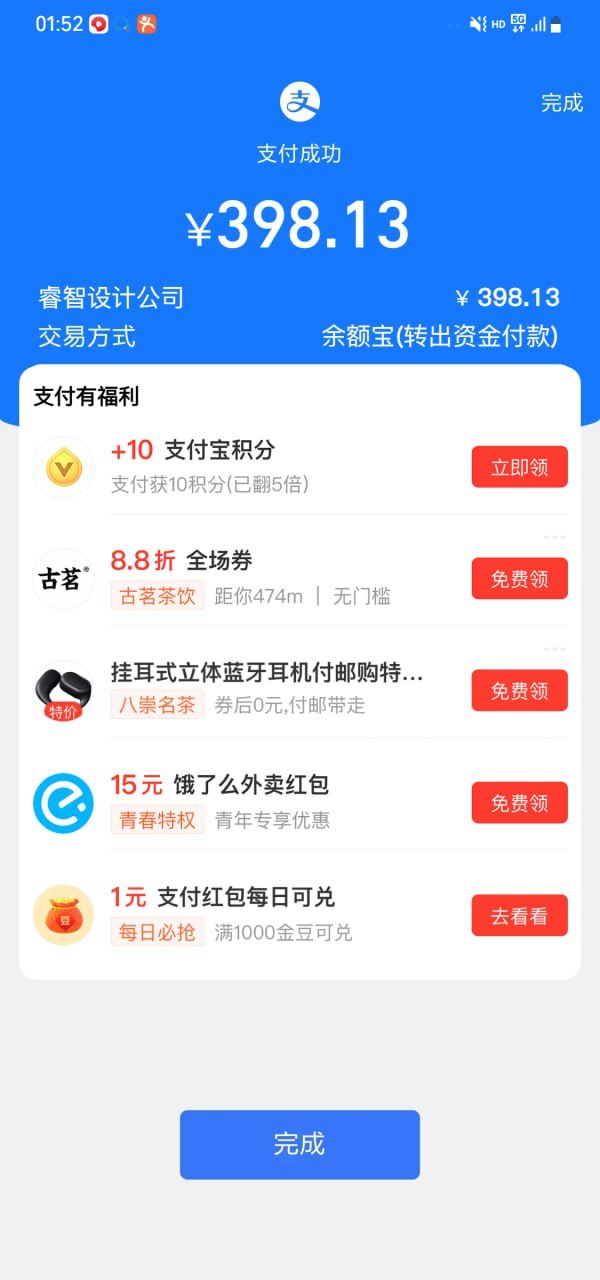Claim the 蓝牙耳机 offer with 免费领
Screen dimensions: 600x1280
pos(519,691)
